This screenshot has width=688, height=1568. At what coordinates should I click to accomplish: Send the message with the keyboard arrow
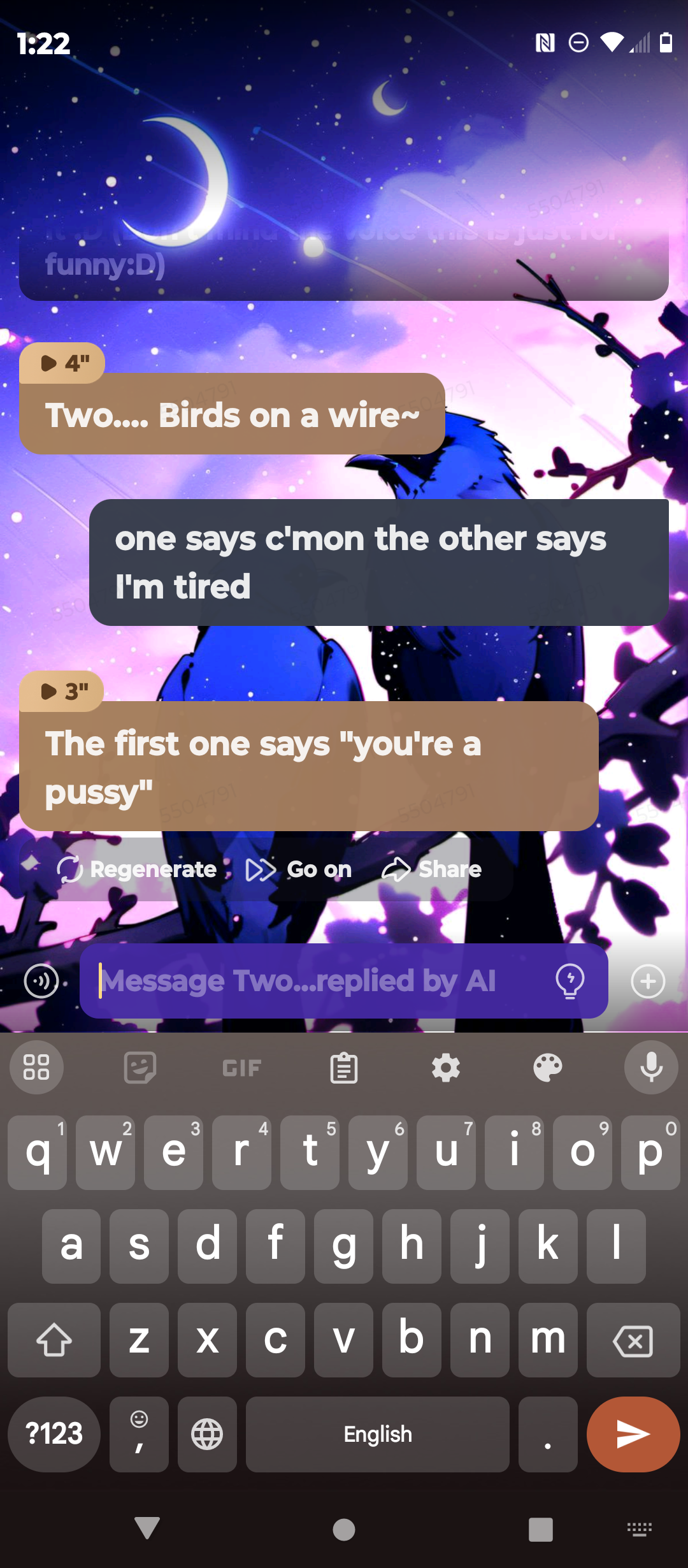pos(633,1434)
